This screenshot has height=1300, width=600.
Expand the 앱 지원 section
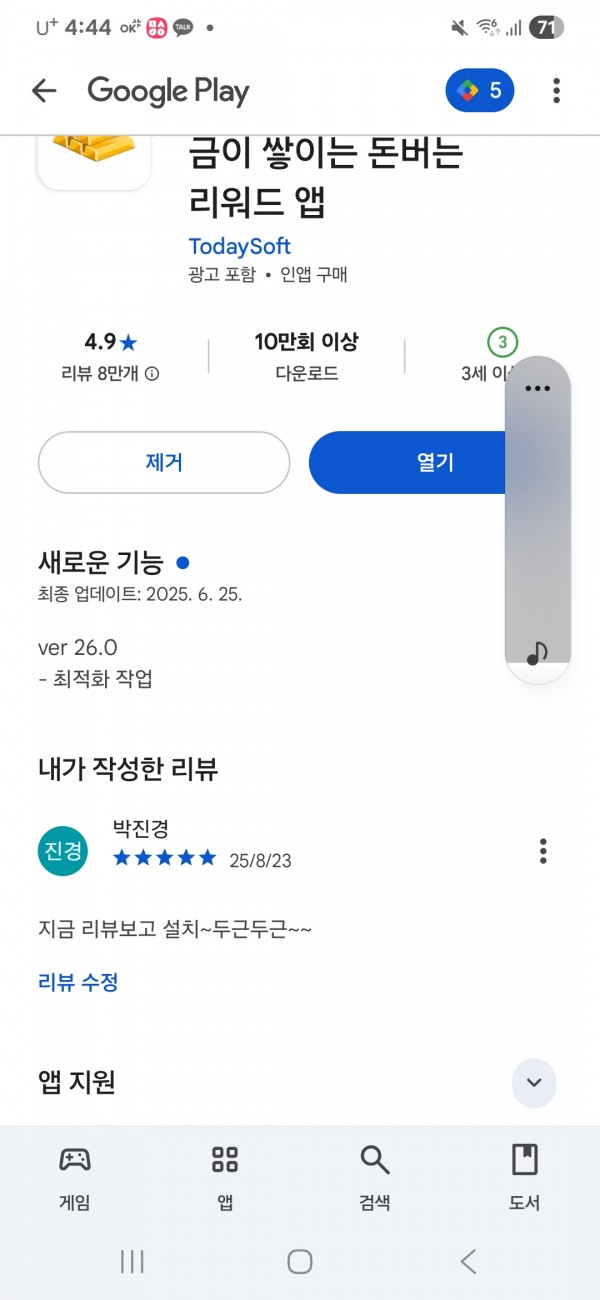coord(534,1082)
